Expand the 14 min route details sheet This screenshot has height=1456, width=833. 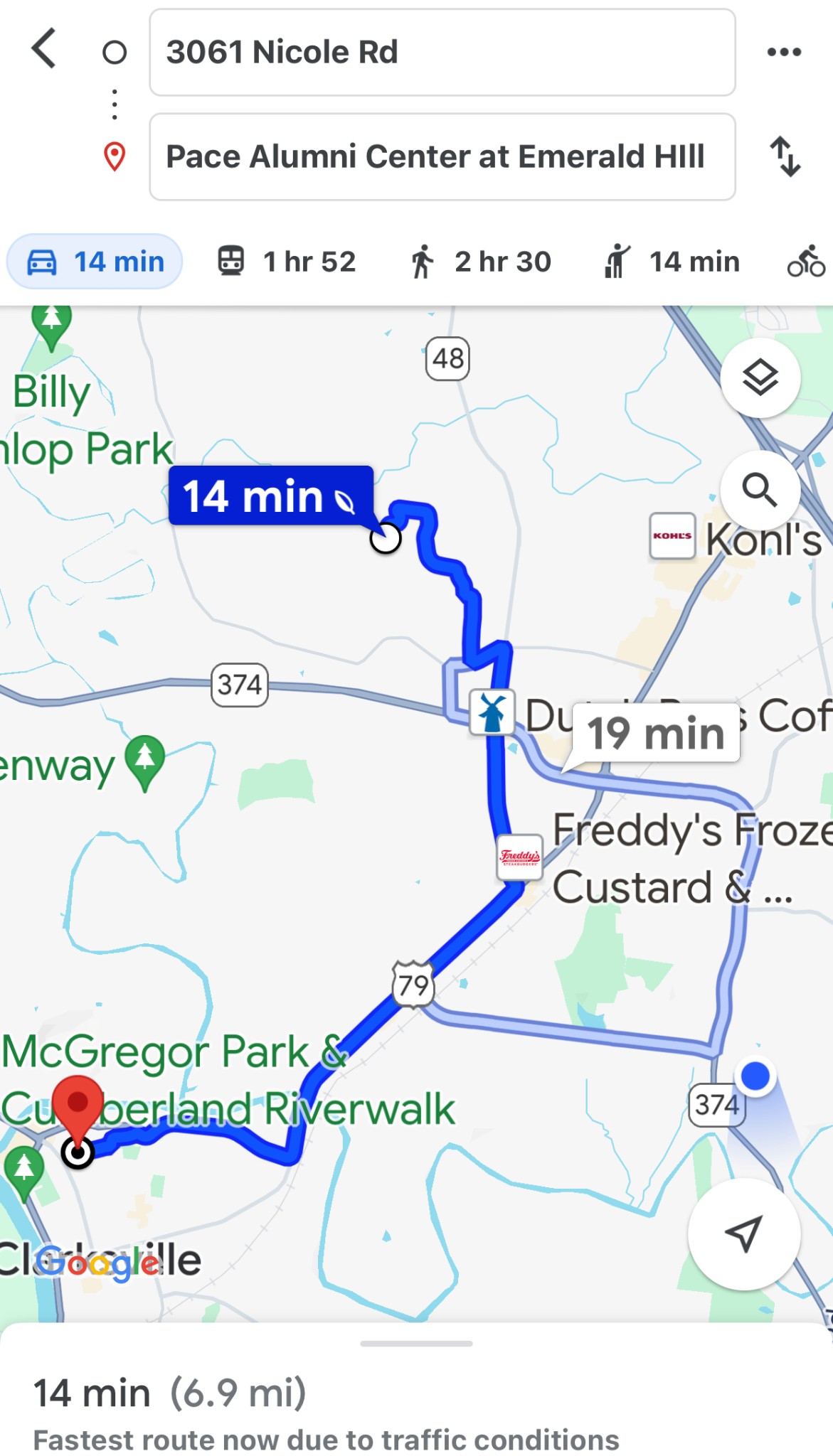(416, 1392)
